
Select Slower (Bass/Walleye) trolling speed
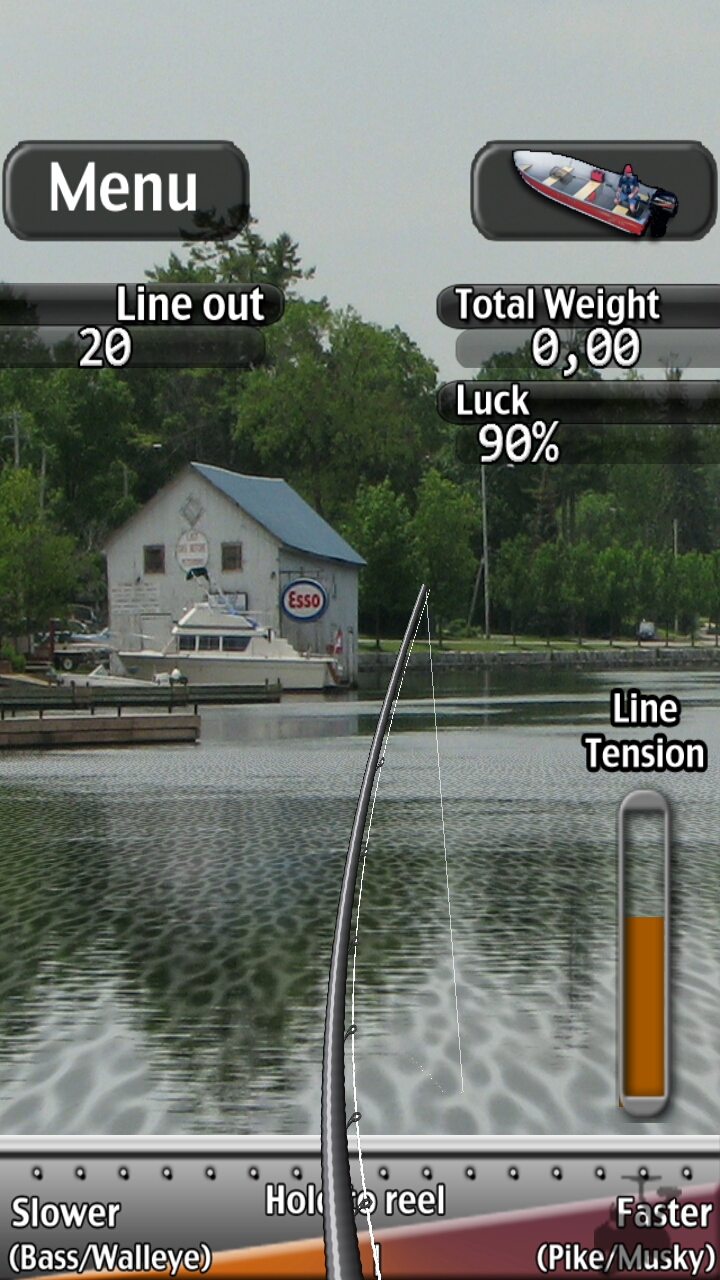pyautogui.click(x=110, y=1232)
